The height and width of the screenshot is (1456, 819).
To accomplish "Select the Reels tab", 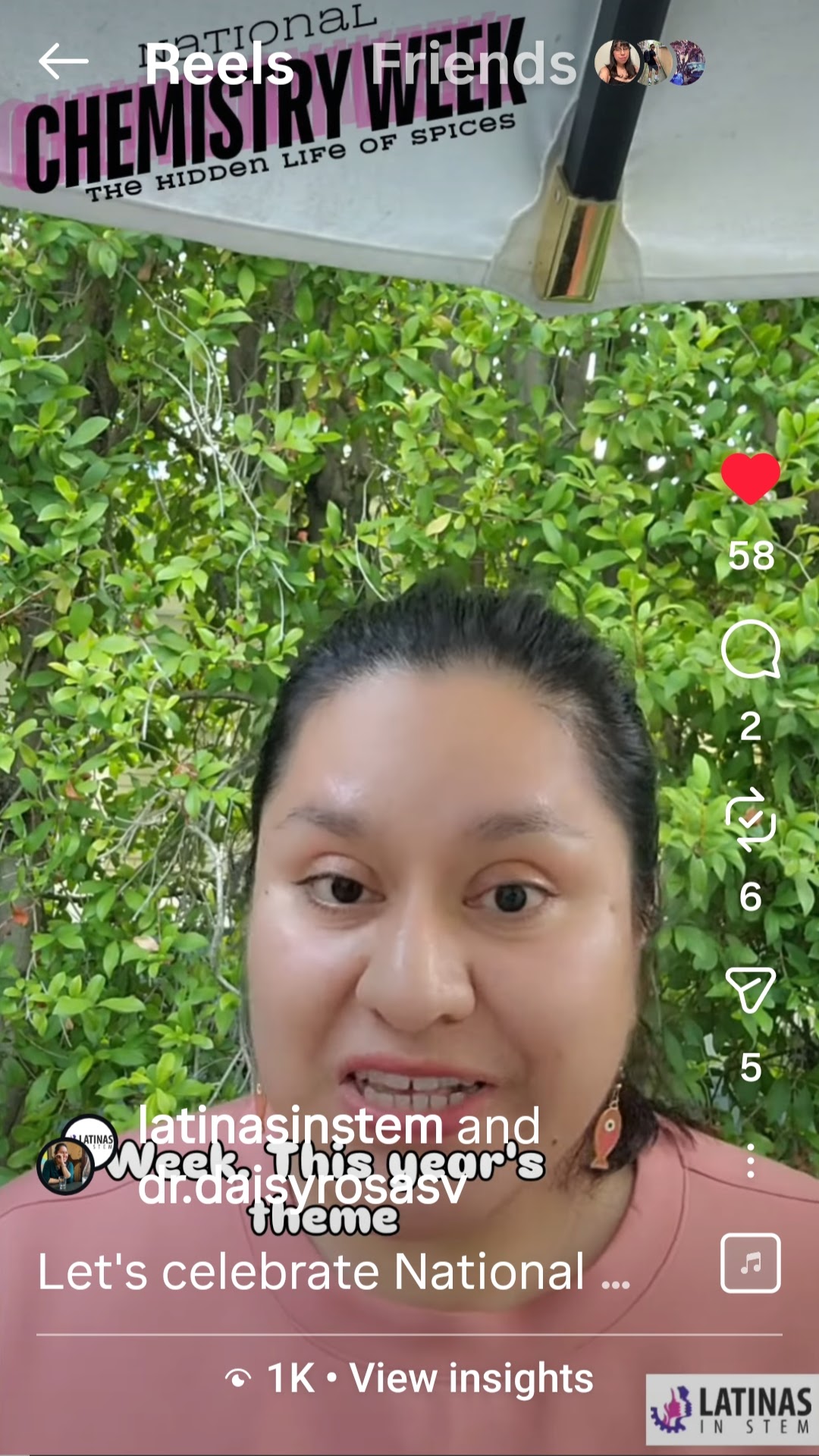I will tap(219, 64).
